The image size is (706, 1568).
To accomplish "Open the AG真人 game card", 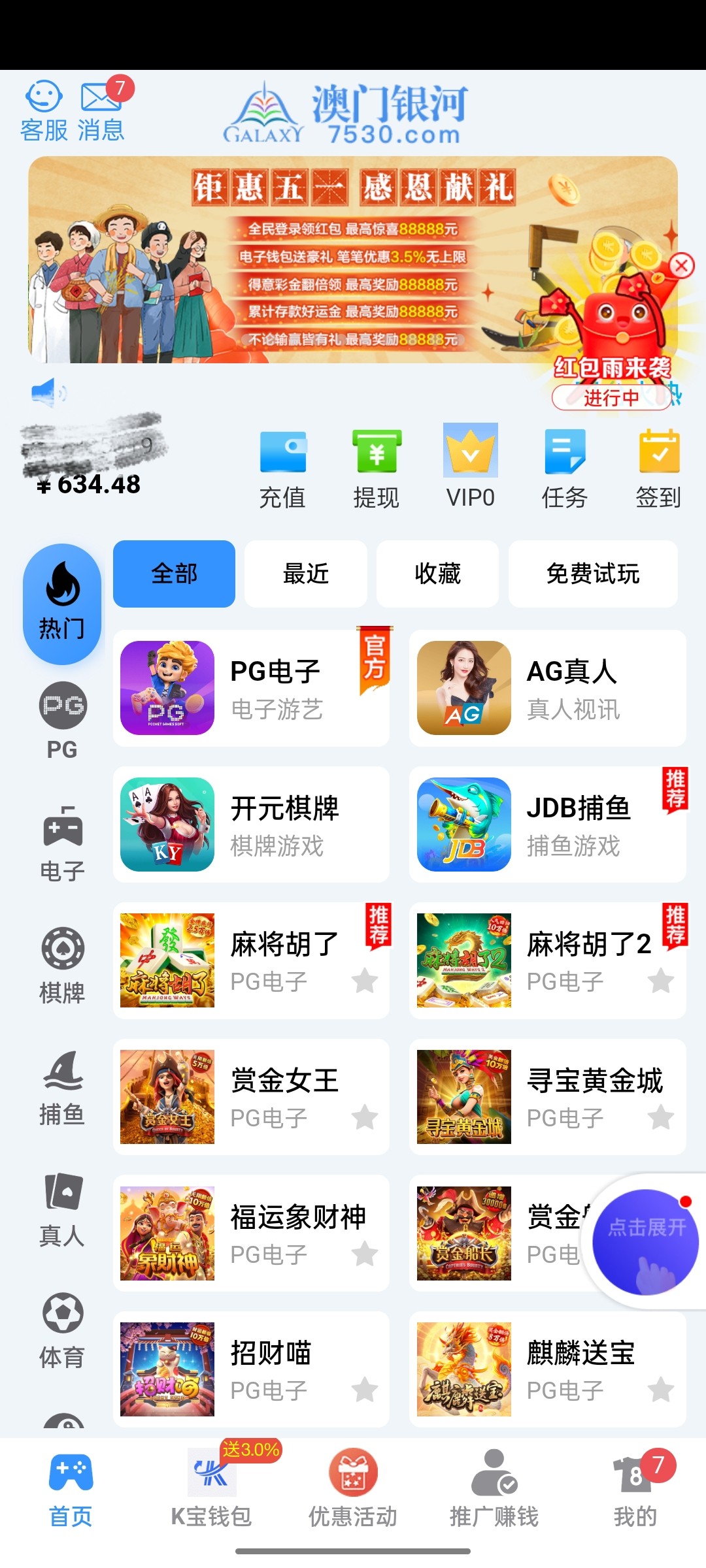I will click(x=547, y=688).
